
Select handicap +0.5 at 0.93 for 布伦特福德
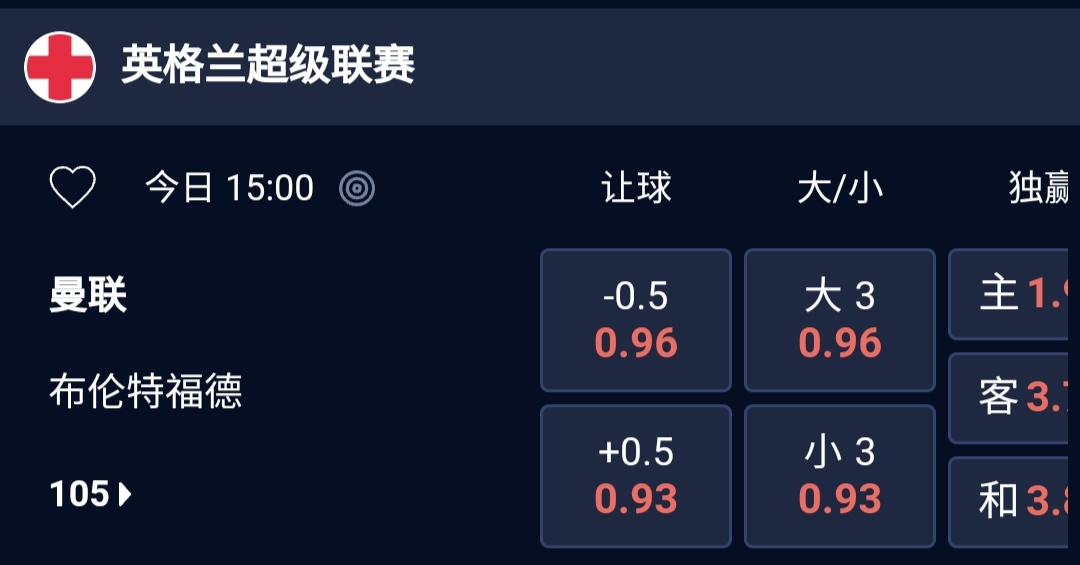636,476
